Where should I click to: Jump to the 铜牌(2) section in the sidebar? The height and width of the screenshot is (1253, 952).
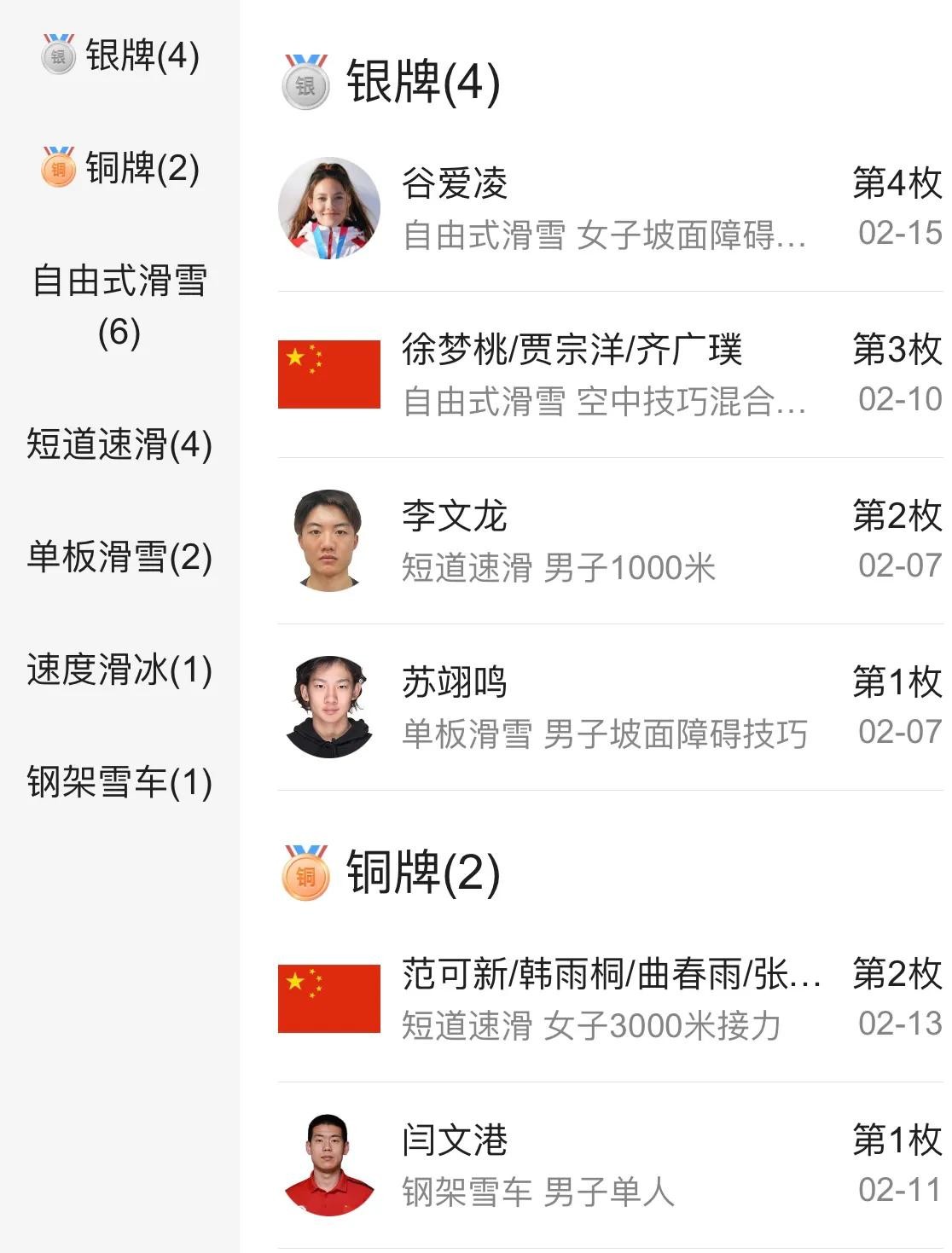click(x=119, y=168)
